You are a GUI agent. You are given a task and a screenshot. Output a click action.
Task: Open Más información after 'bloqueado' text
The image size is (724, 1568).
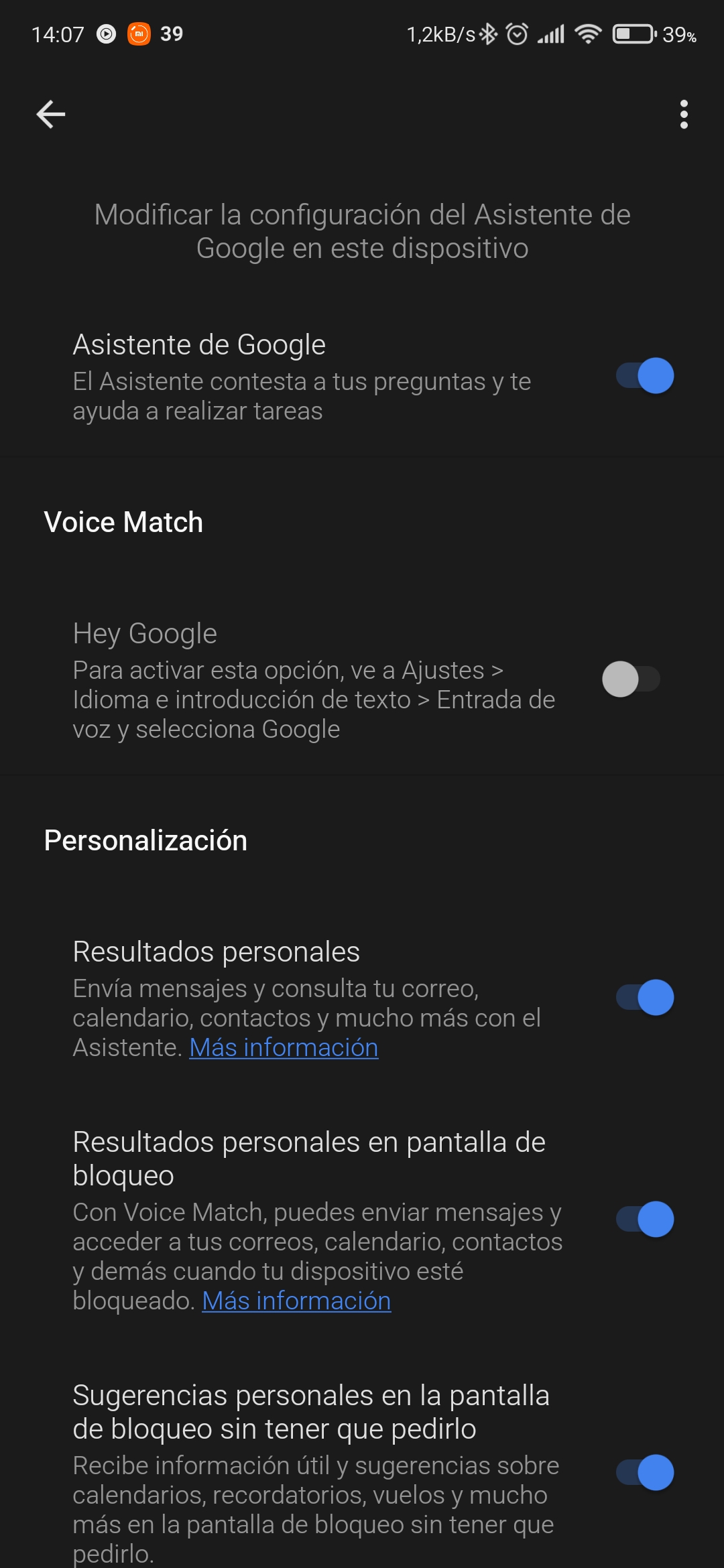[x=296, y=1301]
